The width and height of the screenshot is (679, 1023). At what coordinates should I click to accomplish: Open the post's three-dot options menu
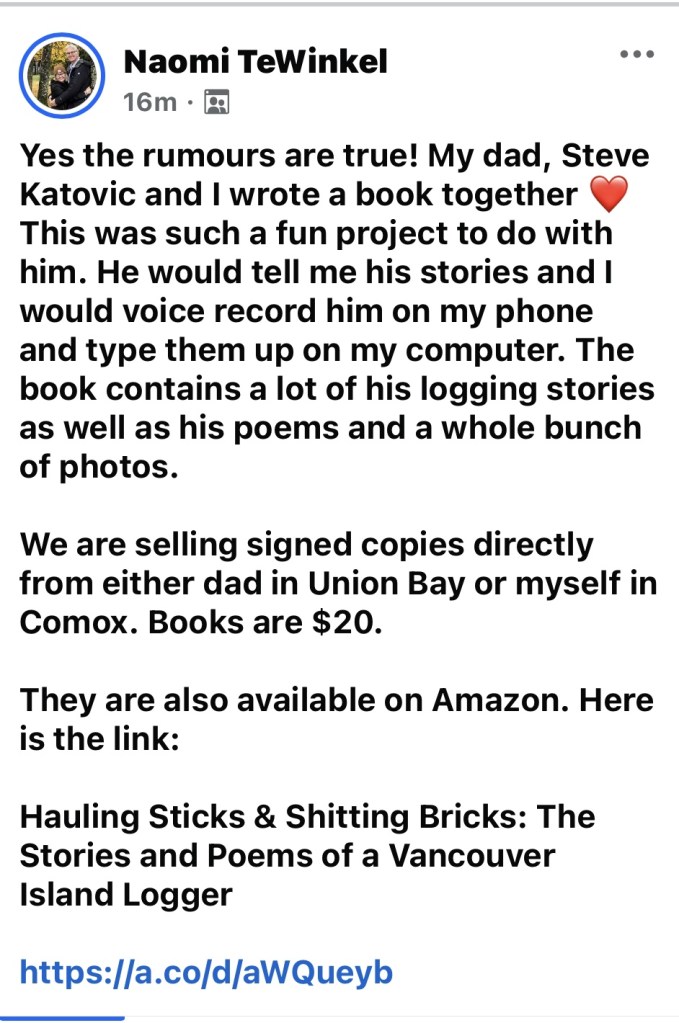pyautogui.click(x=636, y=55)
